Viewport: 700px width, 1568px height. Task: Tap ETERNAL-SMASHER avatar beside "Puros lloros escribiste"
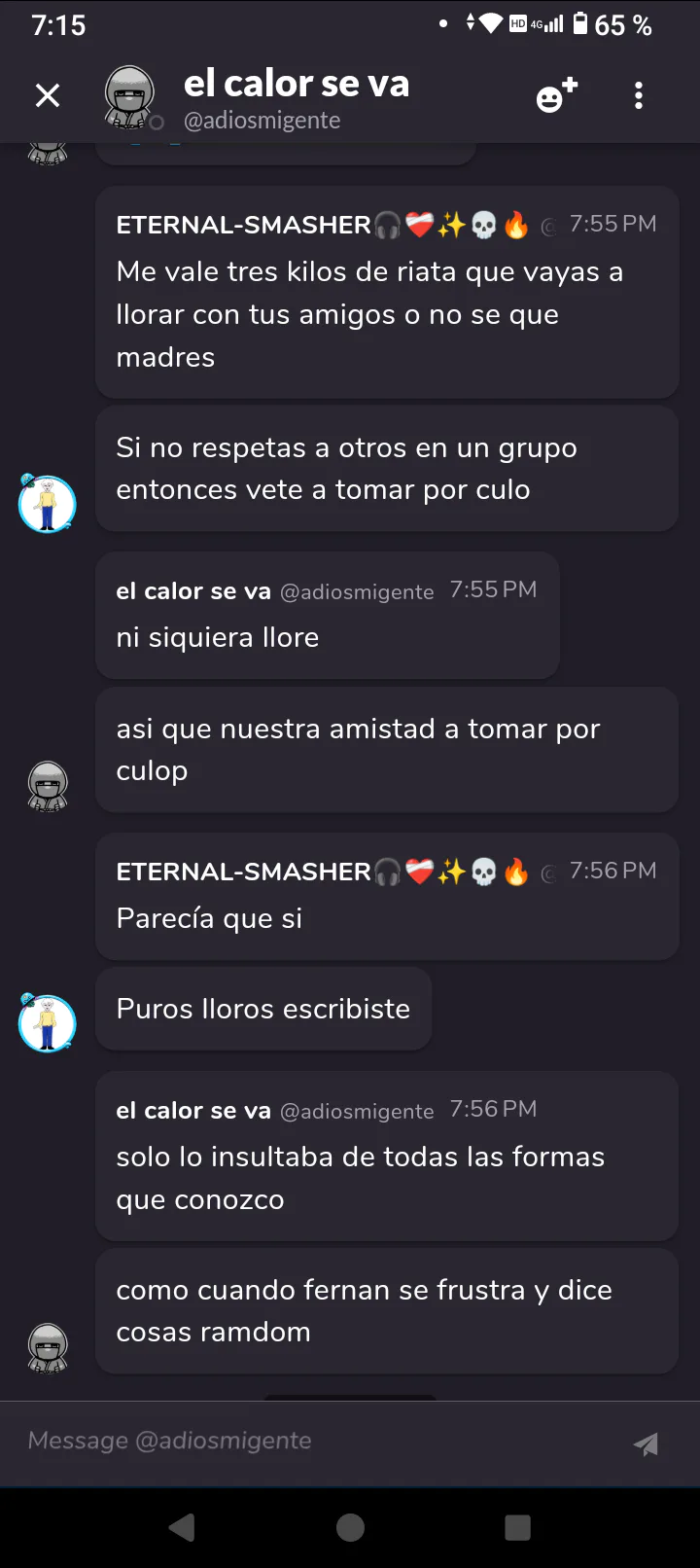(x=47, y=1023)
